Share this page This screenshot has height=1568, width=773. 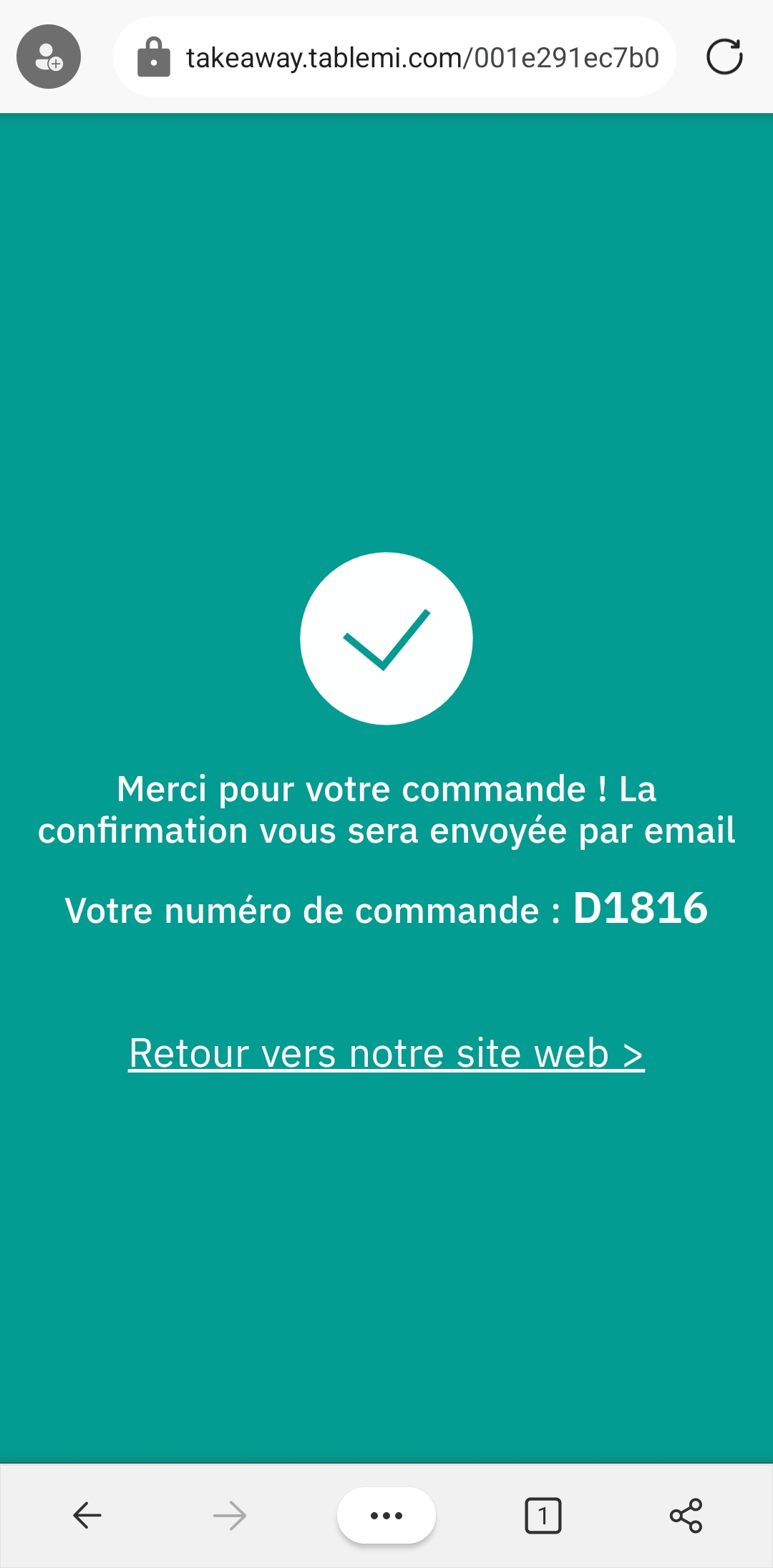pyautogui.click(x=686, y=1515)
